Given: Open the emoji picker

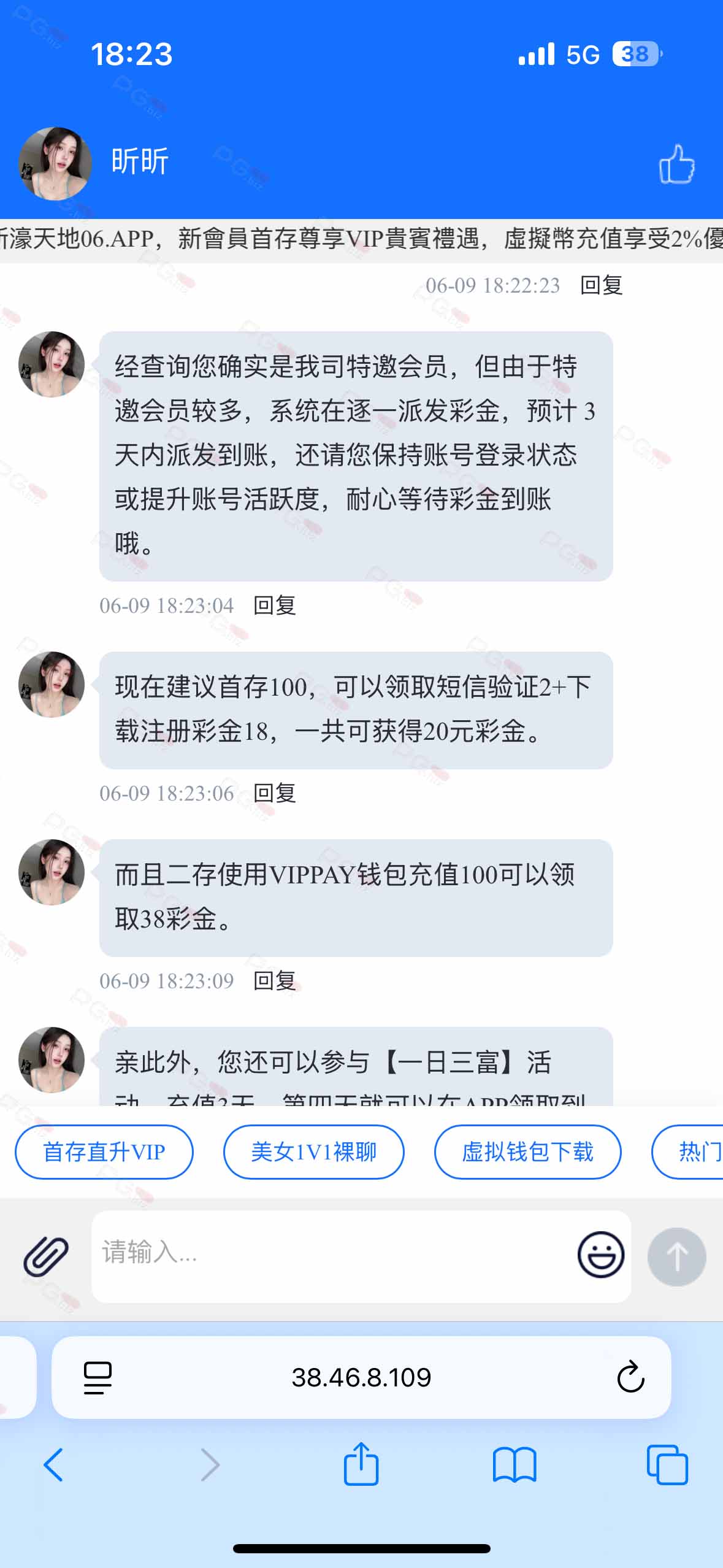Looking at the screenshot, I should [600, 1255].
